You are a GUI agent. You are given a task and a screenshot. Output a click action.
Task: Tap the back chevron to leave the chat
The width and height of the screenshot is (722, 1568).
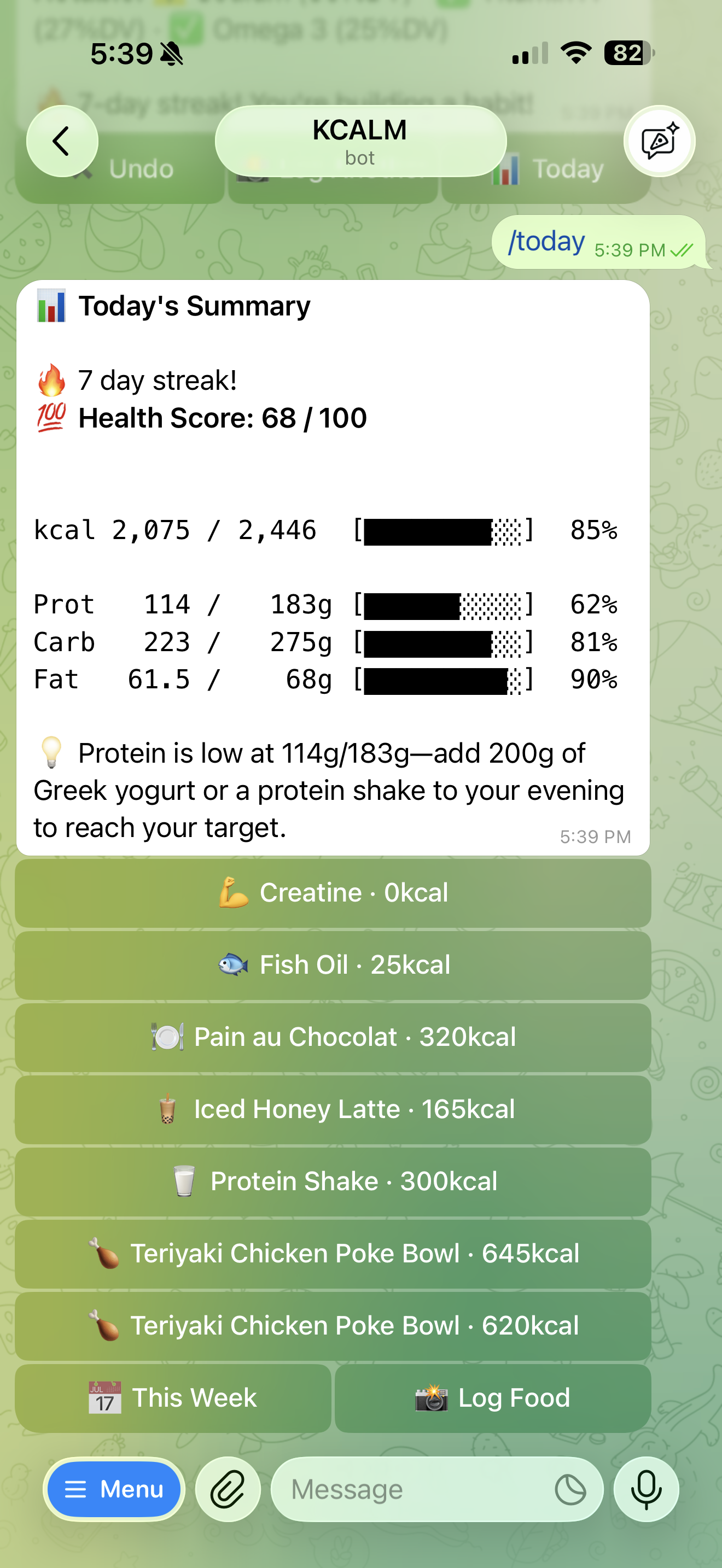coord(61,141)
